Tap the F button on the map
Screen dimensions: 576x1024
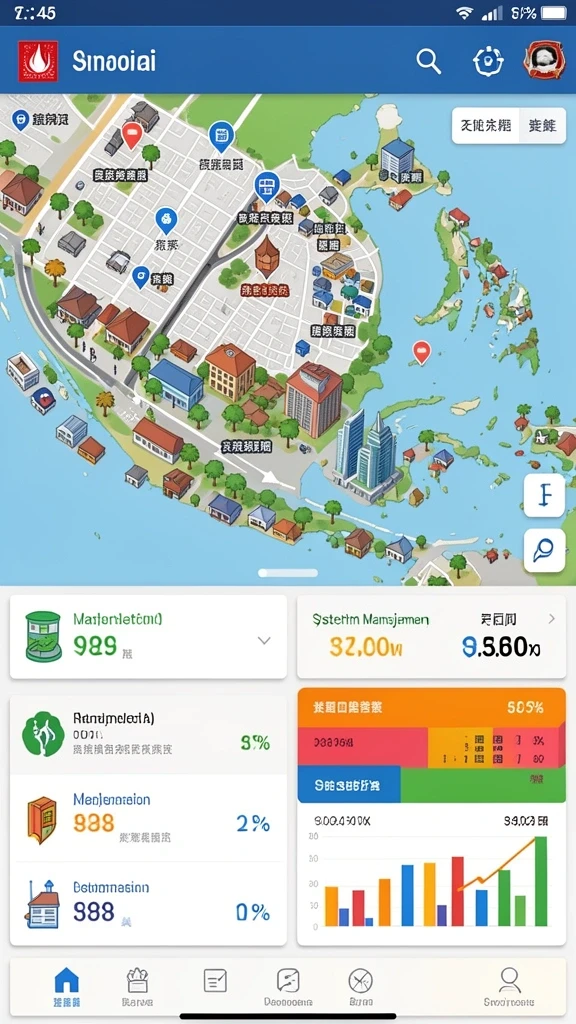[x=544, y=496]
